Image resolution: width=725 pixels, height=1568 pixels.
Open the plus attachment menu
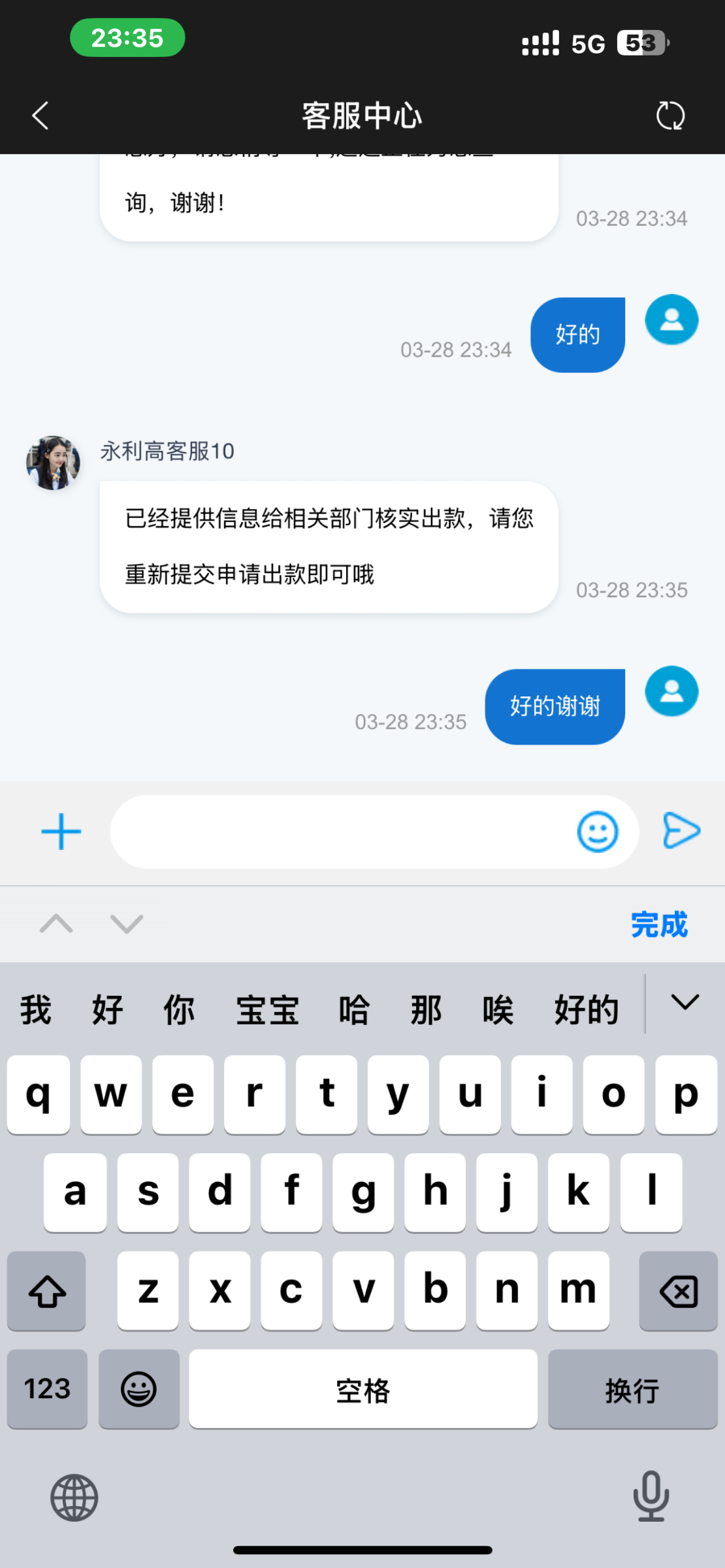click(x=61, y=832)
